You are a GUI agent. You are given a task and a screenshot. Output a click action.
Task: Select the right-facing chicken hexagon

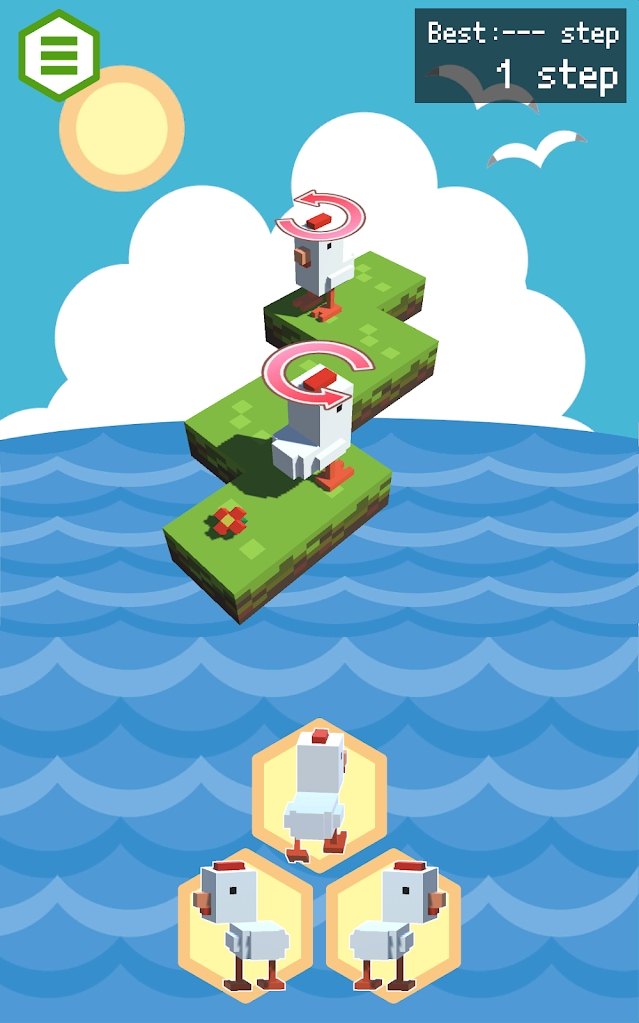(393, 925)
